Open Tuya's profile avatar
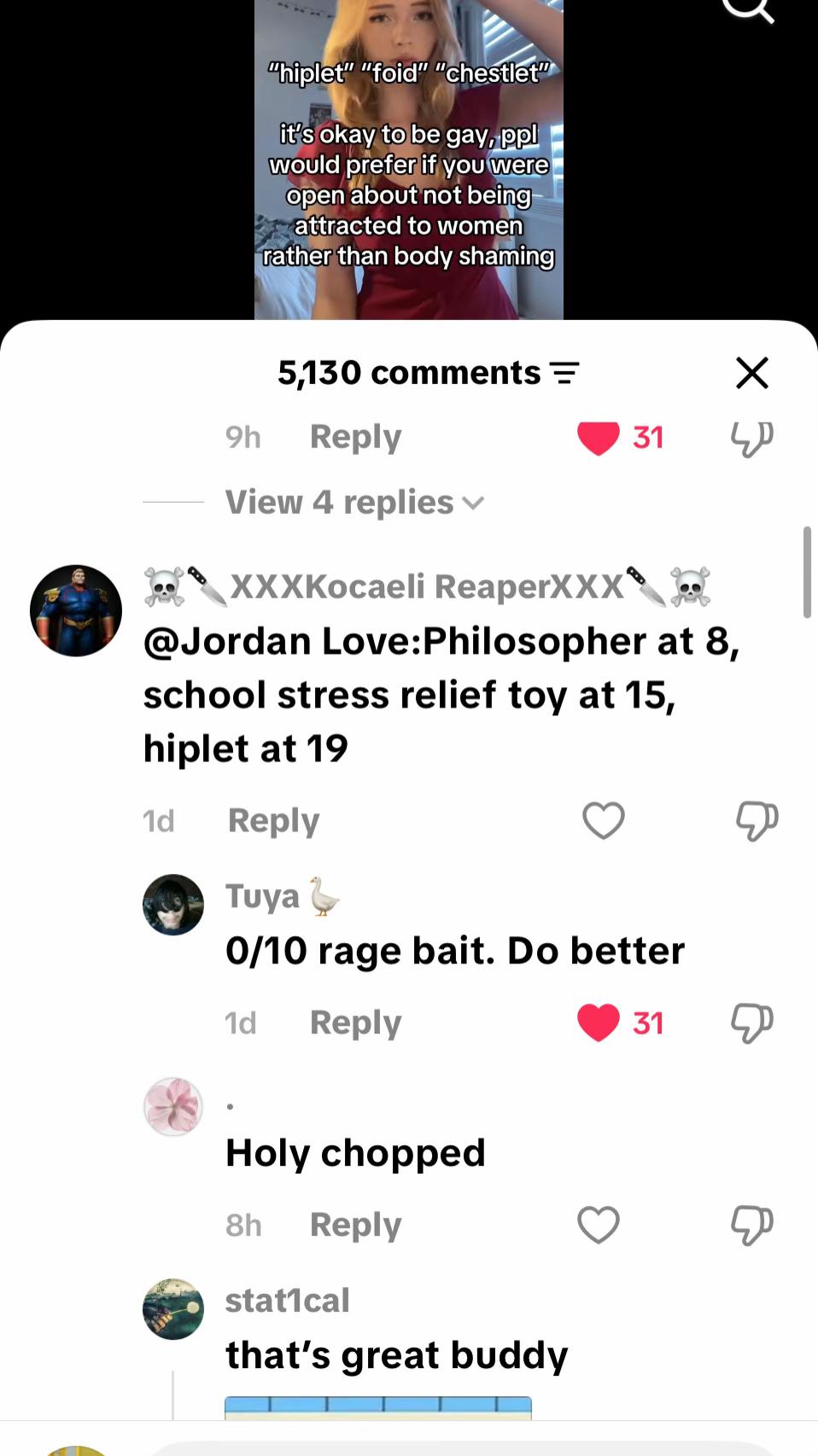The height and width of the screenshot is (1456, 818). pyautogui.click(x=173, y=905)
